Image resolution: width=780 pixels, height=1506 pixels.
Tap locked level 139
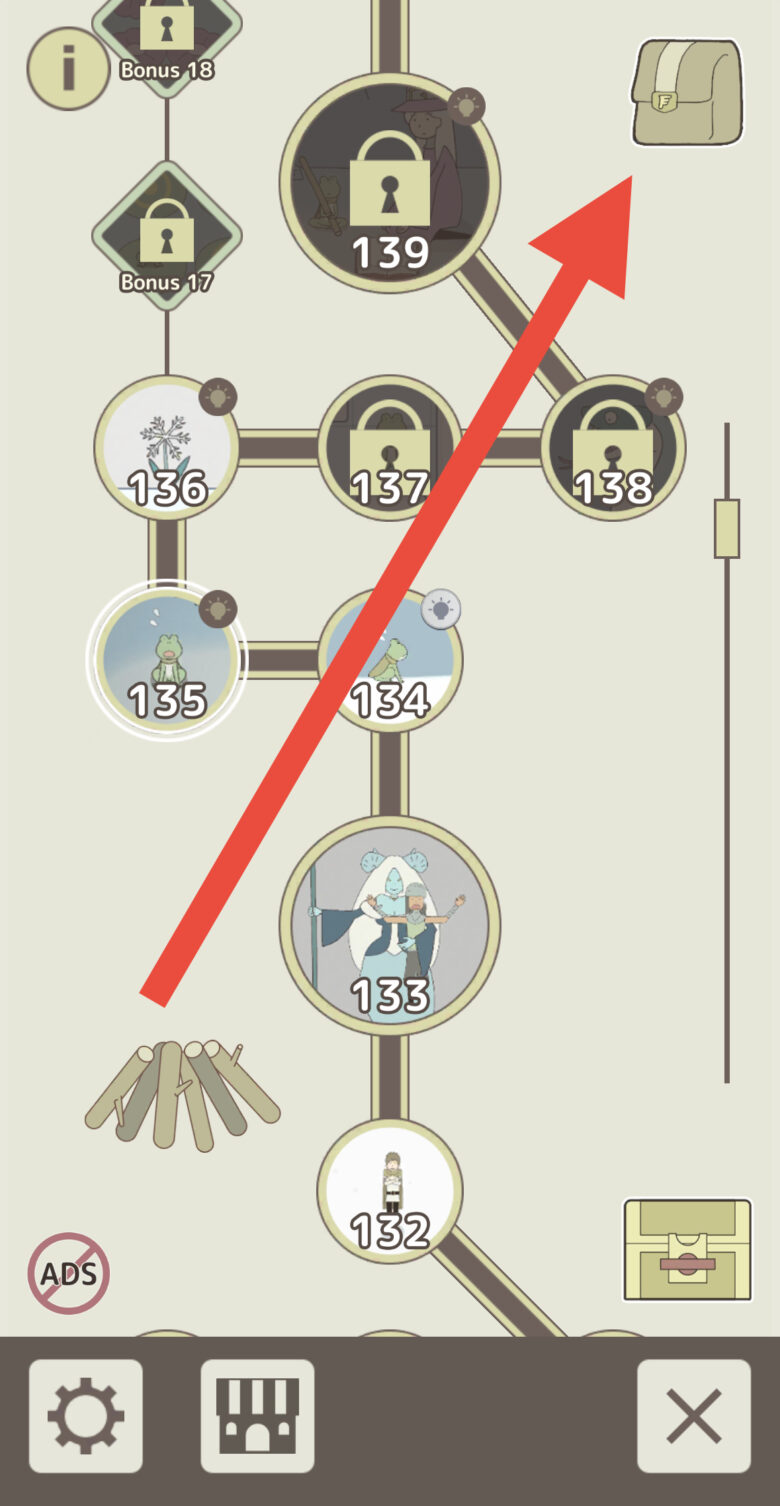point(390,182)
